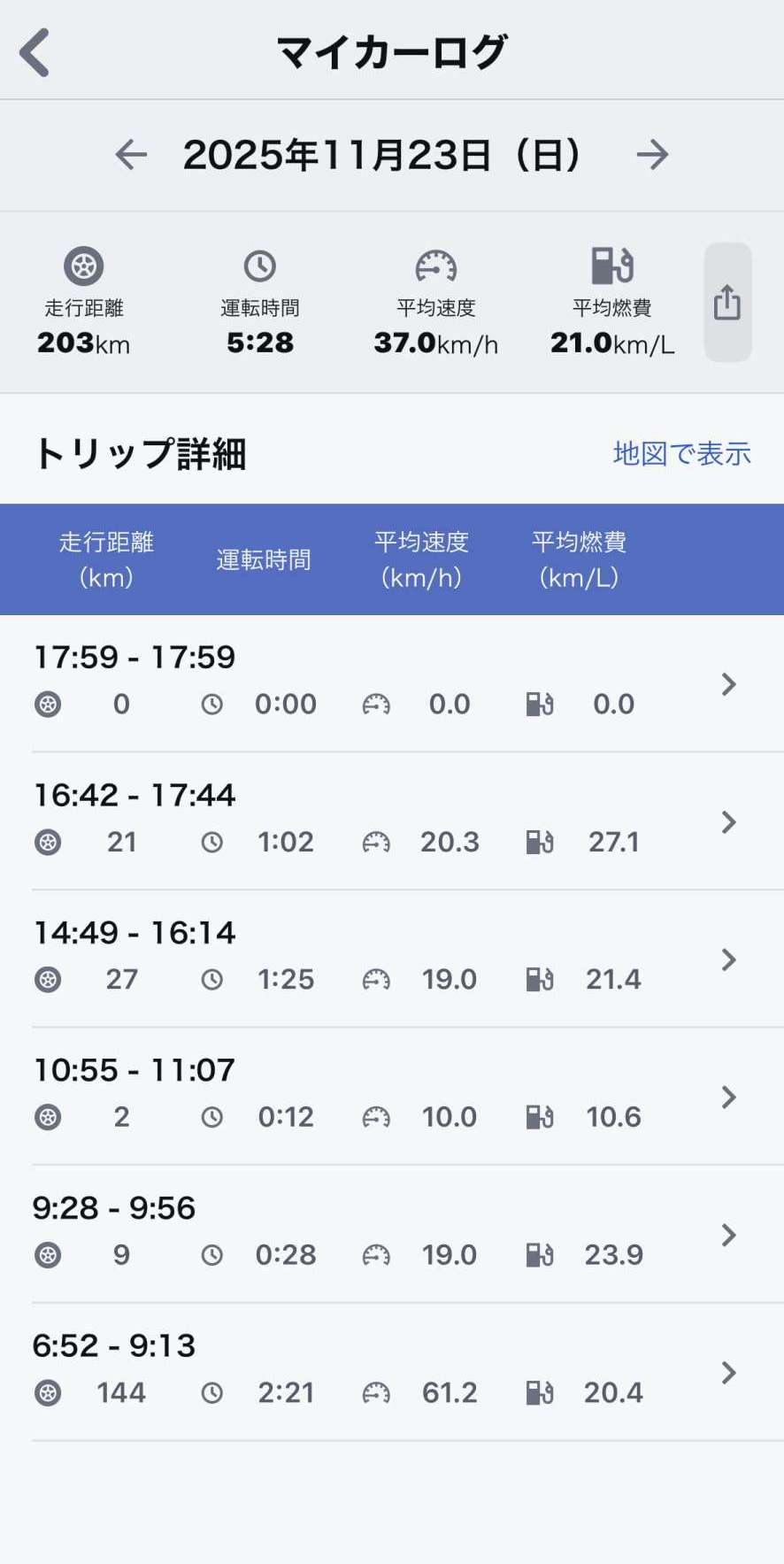Viewport: 784px width, 1564px height.
Task: Advance to the next day's log
Action: pyautogui.click(x=652, y=155)
